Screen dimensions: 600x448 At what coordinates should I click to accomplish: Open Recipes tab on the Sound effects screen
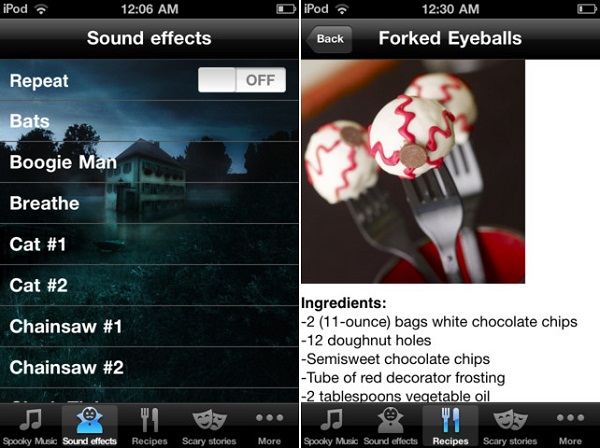149,425
